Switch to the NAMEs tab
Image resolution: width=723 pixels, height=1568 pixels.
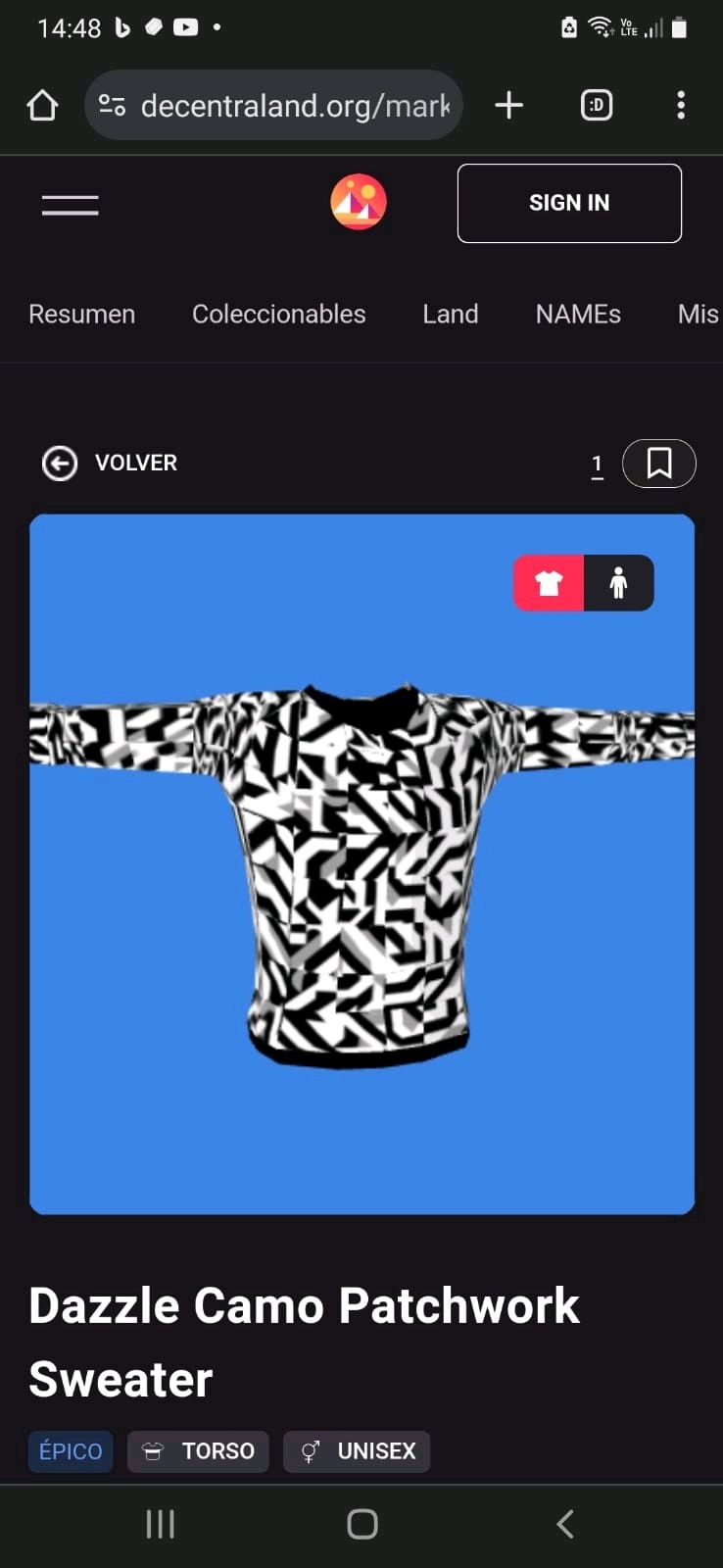tap(578, 314)
